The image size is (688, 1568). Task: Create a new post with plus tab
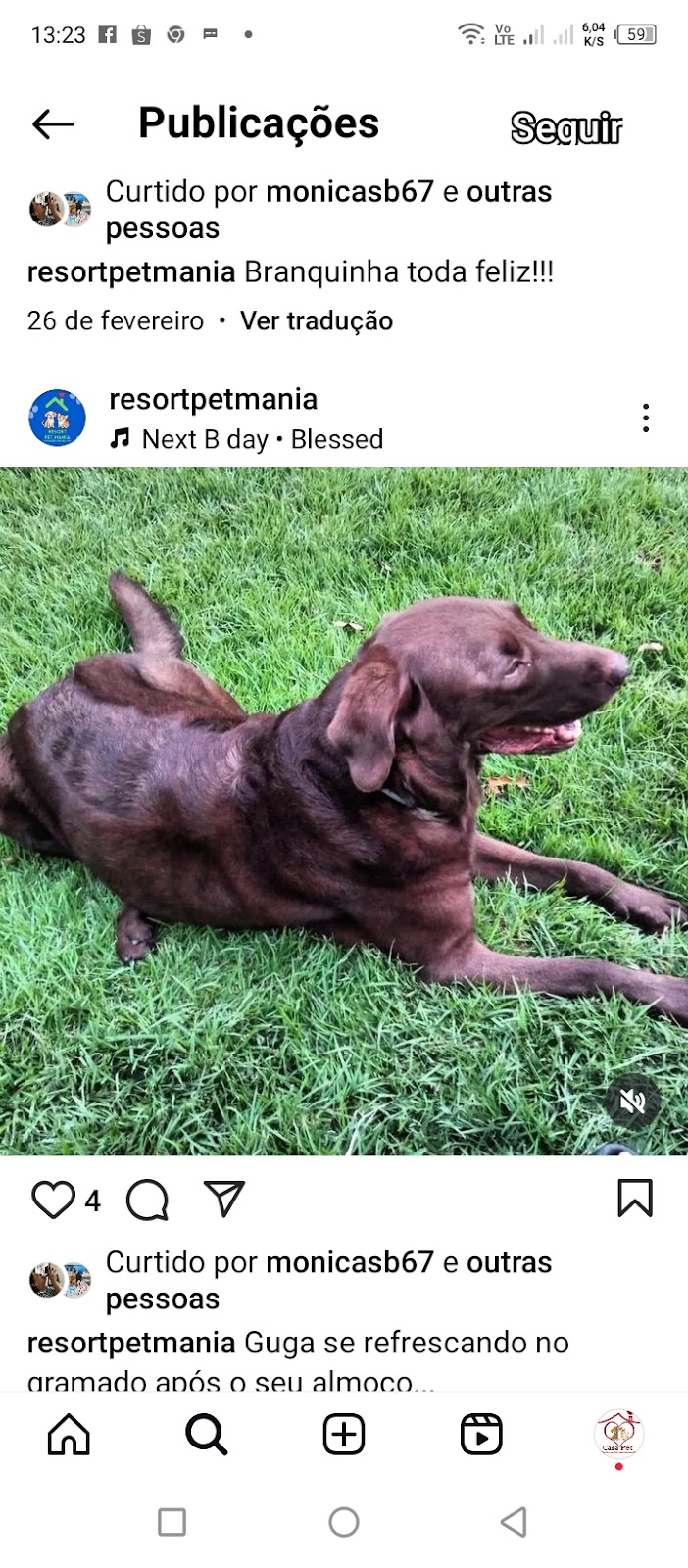point(344,1435)
